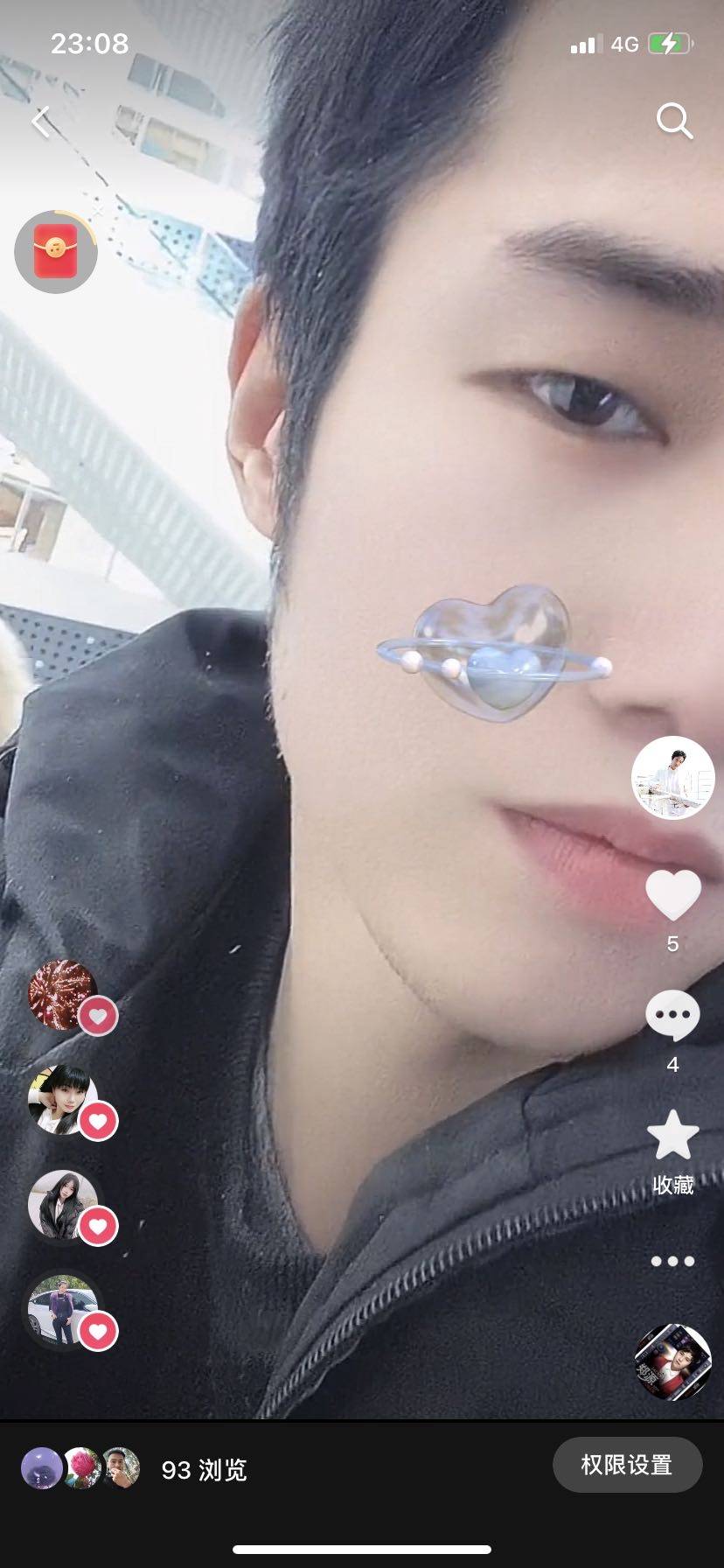724x1568 pixels.
Task: Open the author's profile avatar
Action: (672, 778)
